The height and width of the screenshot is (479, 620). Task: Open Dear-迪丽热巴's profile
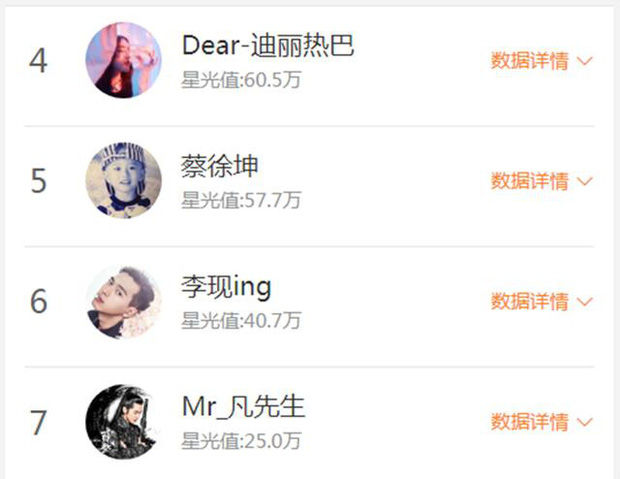(x=267, y=46)
